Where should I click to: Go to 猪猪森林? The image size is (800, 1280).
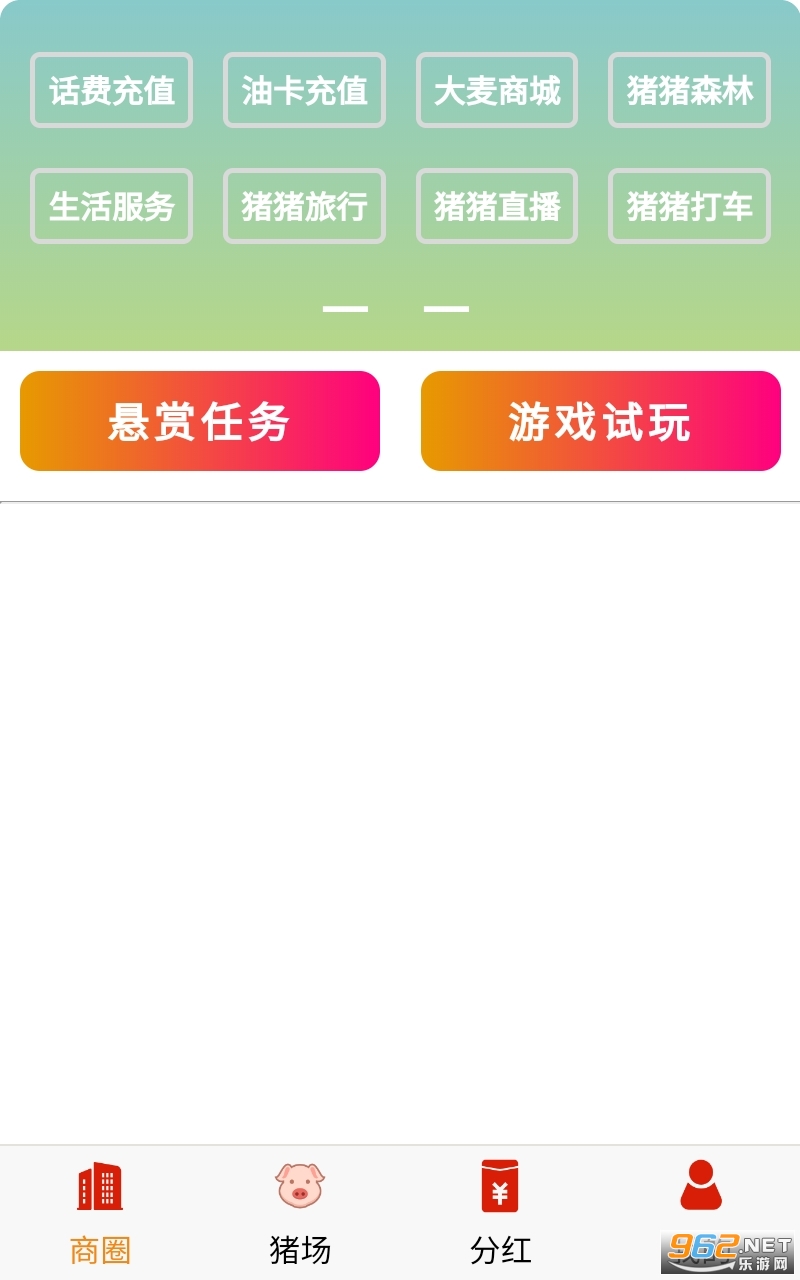(x=689, y=90)
